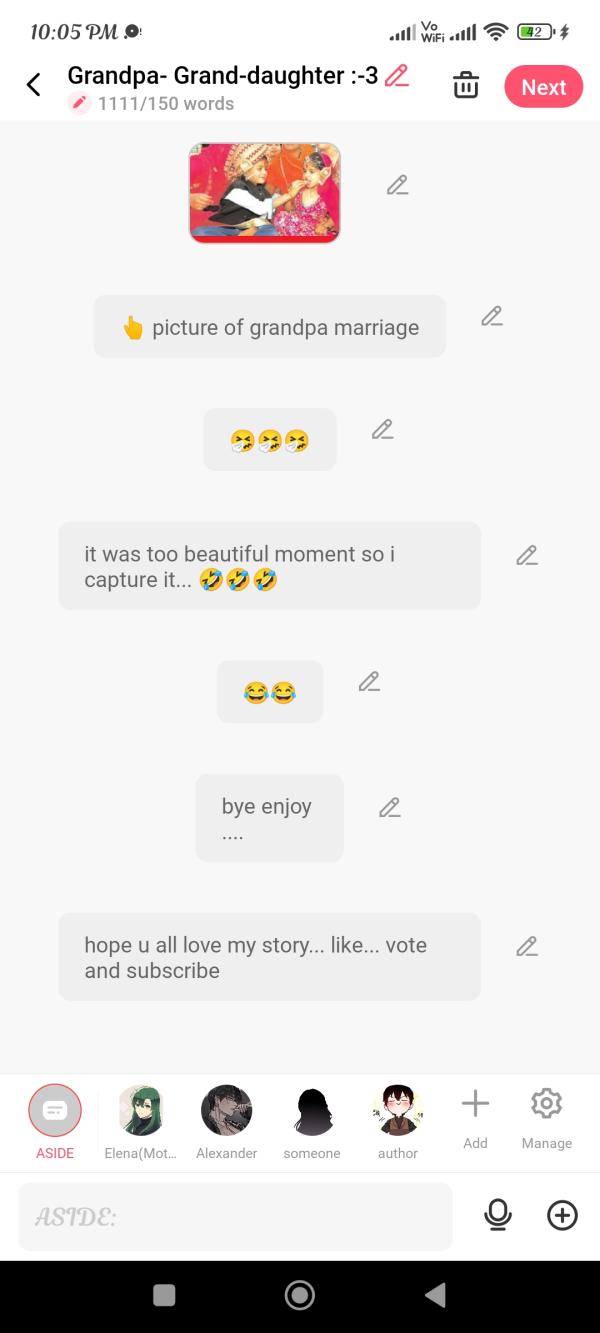Viewport: 600px width, 1333px height.
Task: Focus the ASIDE text input field
Action: 235,1216
